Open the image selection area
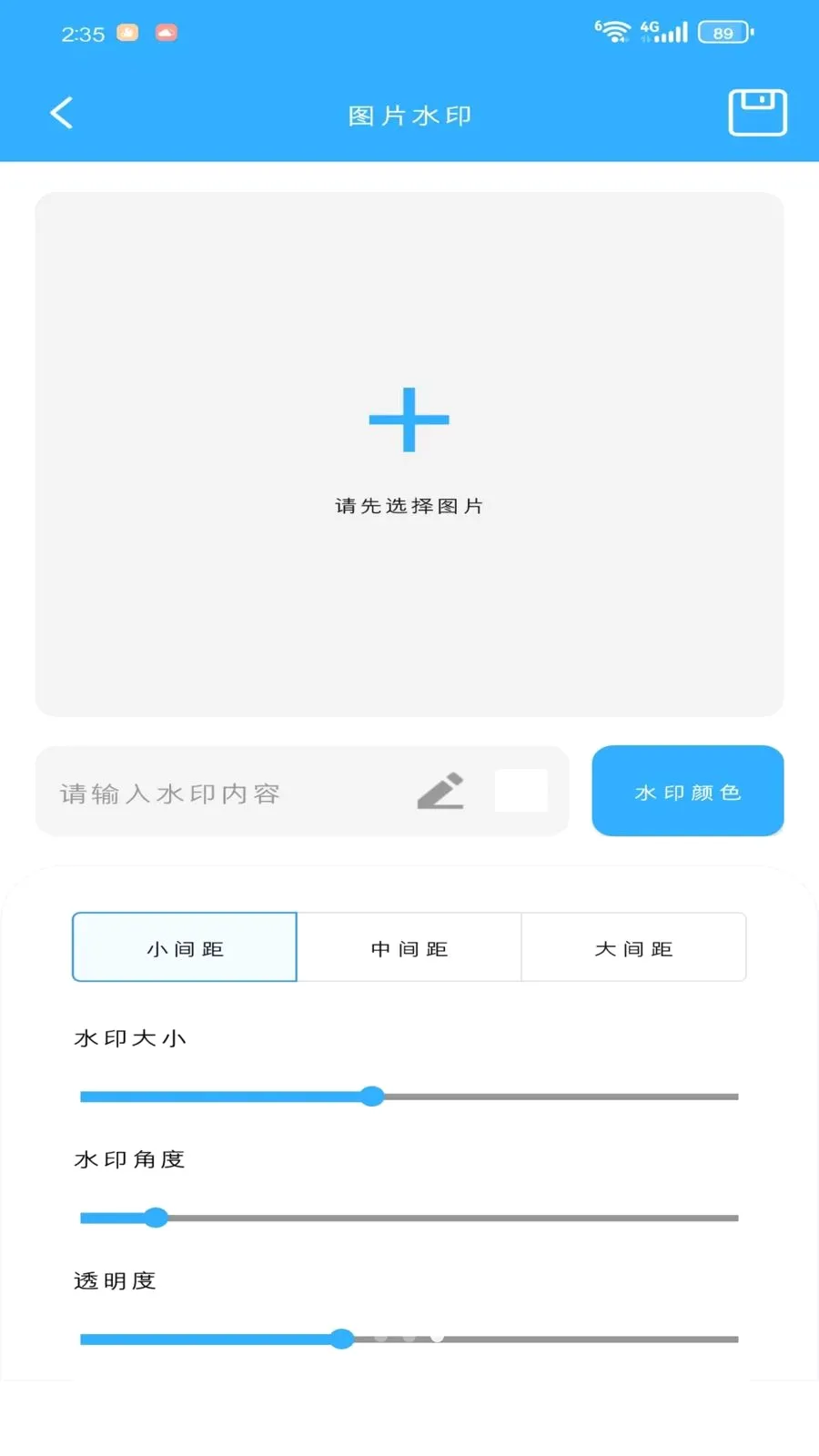This screenshot has width=819, height=1456. point(409,452)
